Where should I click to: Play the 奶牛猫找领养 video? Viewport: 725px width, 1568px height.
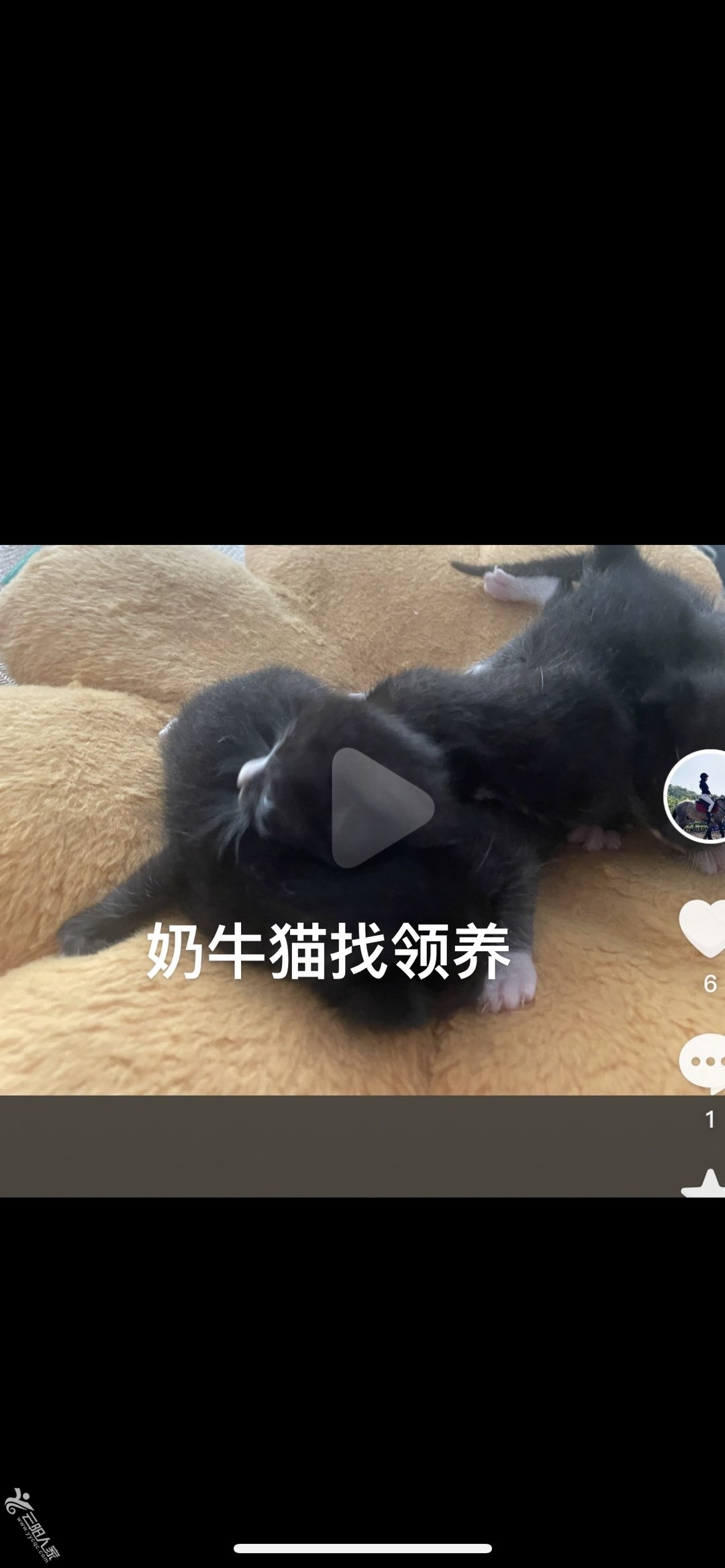tap(380, 807)
